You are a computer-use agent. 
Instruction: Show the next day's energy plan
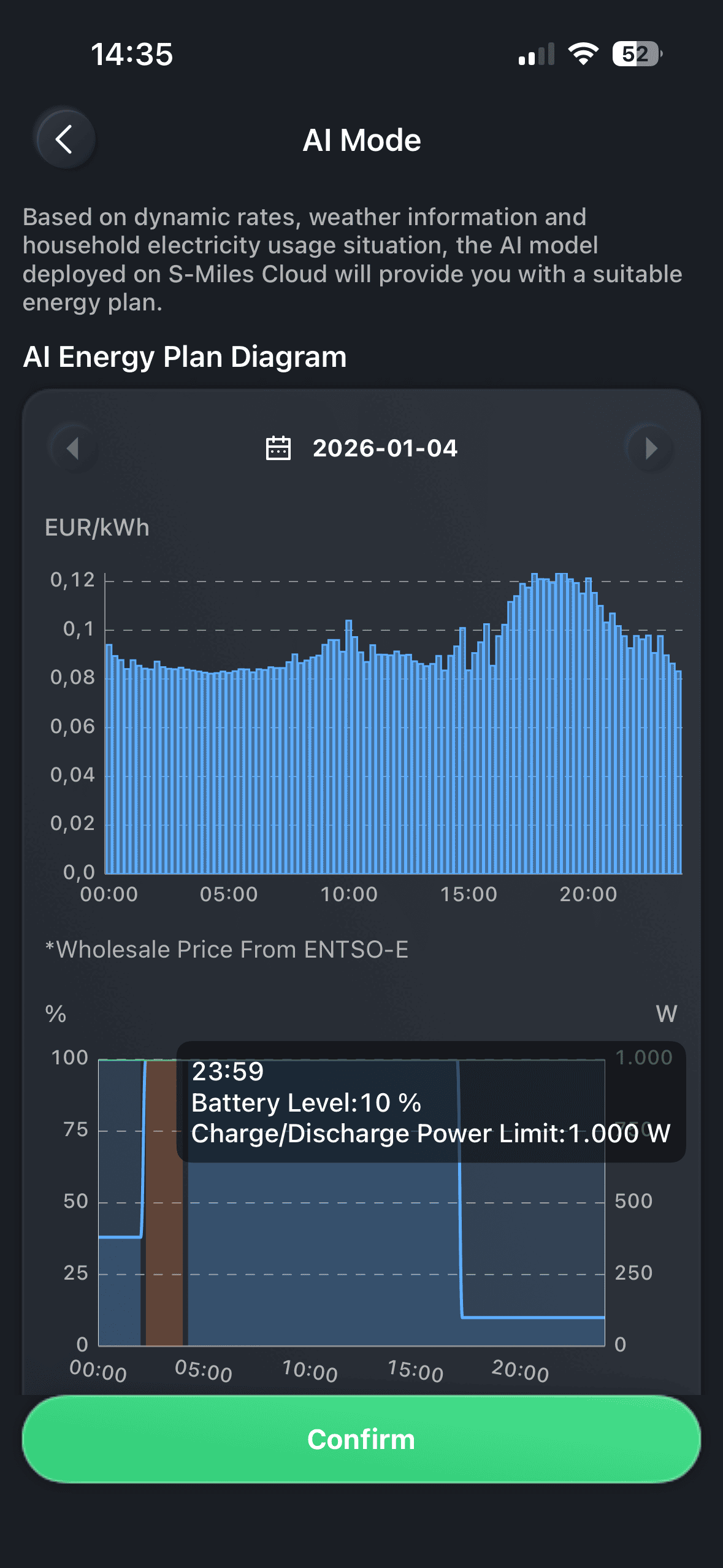tap(650, 448)
